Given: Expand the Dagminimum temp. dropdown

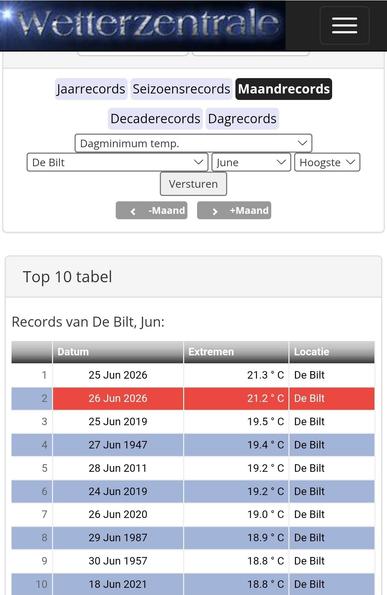Looking at the screenshot, I should coord(194,143).
